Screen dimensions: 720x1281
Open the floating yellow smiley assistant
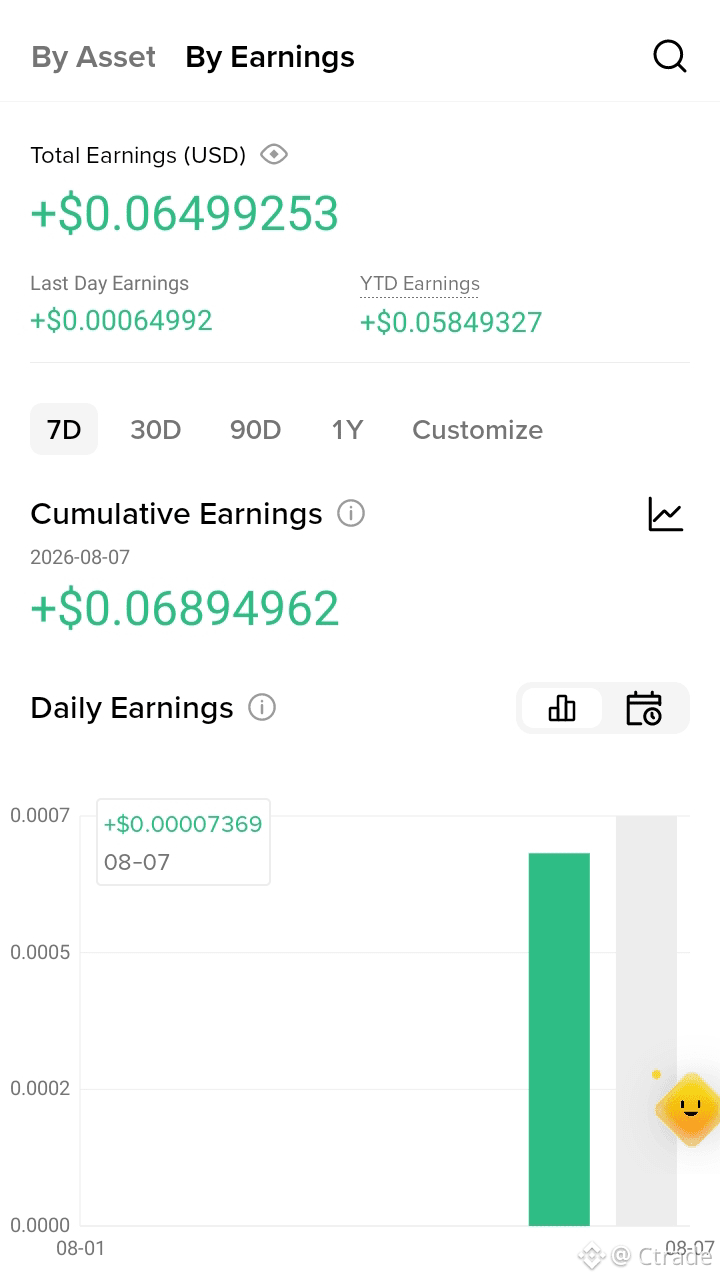click(x=690, y=1109)
